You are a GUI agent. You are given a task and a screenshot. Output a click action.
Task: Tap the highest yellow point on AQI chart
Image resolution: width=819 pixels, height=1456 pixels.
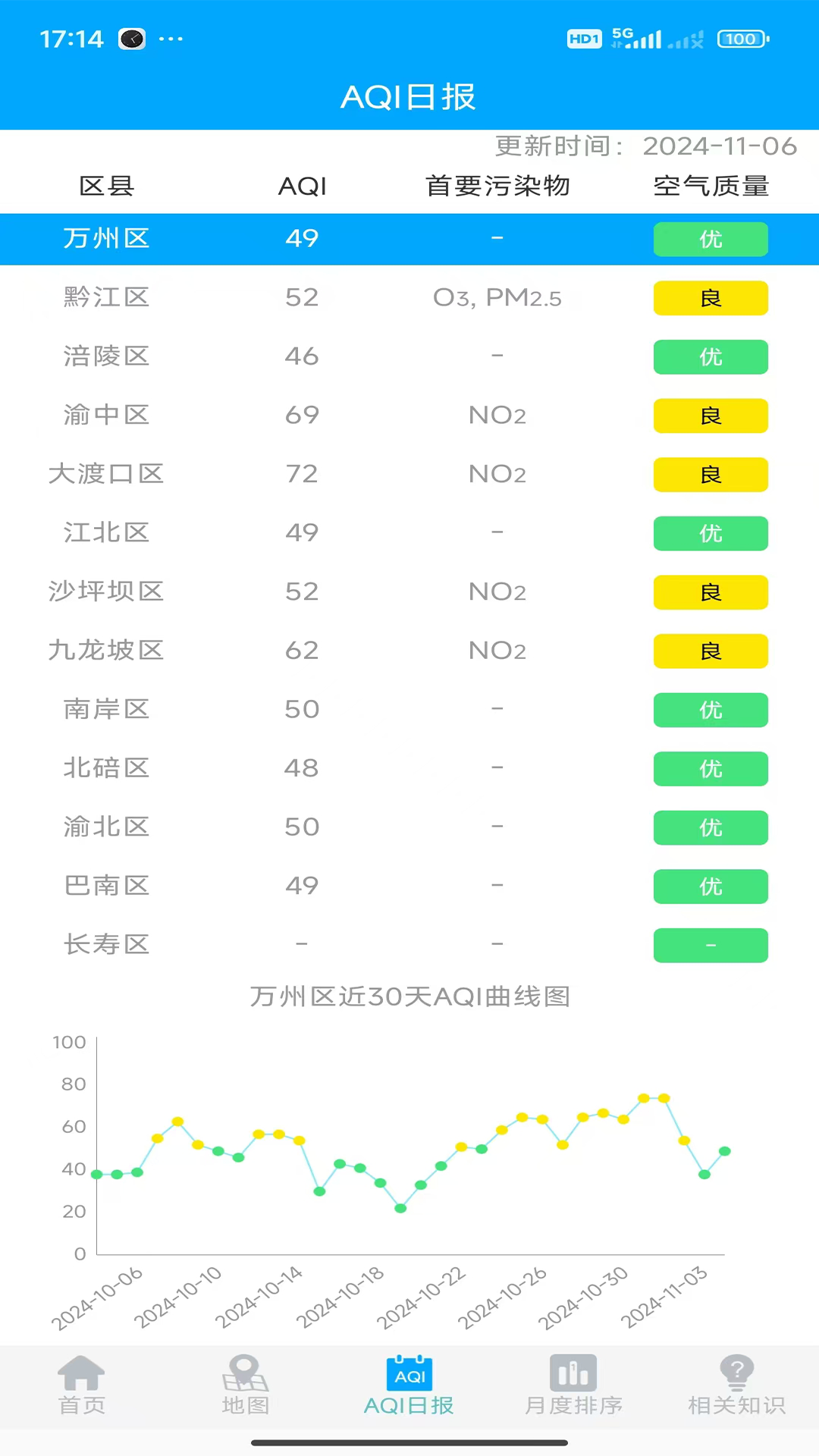pos(643,1097)
